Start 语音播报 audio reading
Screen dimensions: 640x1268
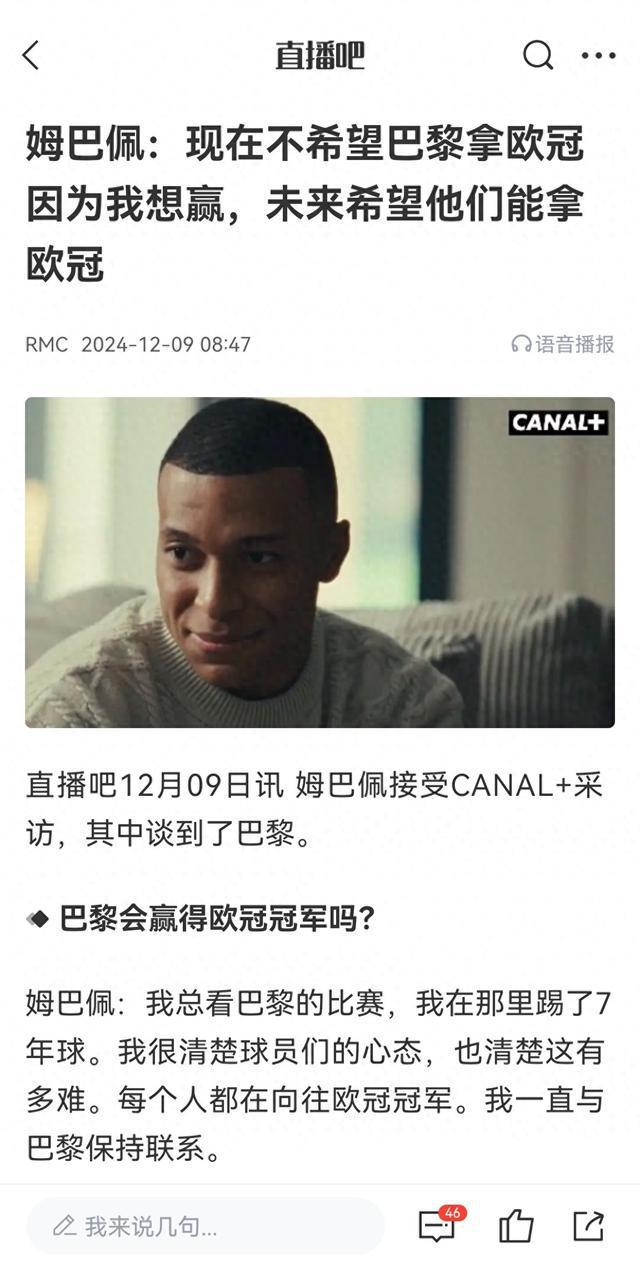(x=563, y=344)
